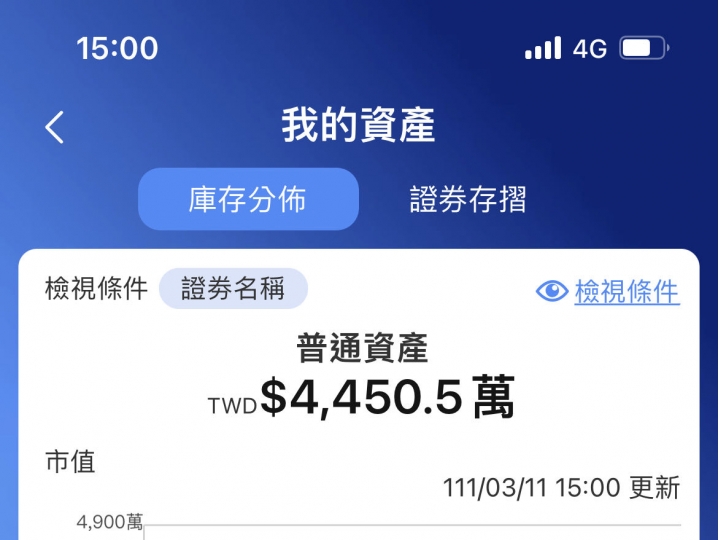Open the 檢視條件 link with eye icon
720x540 pixels.
click(x=608, y=291)
